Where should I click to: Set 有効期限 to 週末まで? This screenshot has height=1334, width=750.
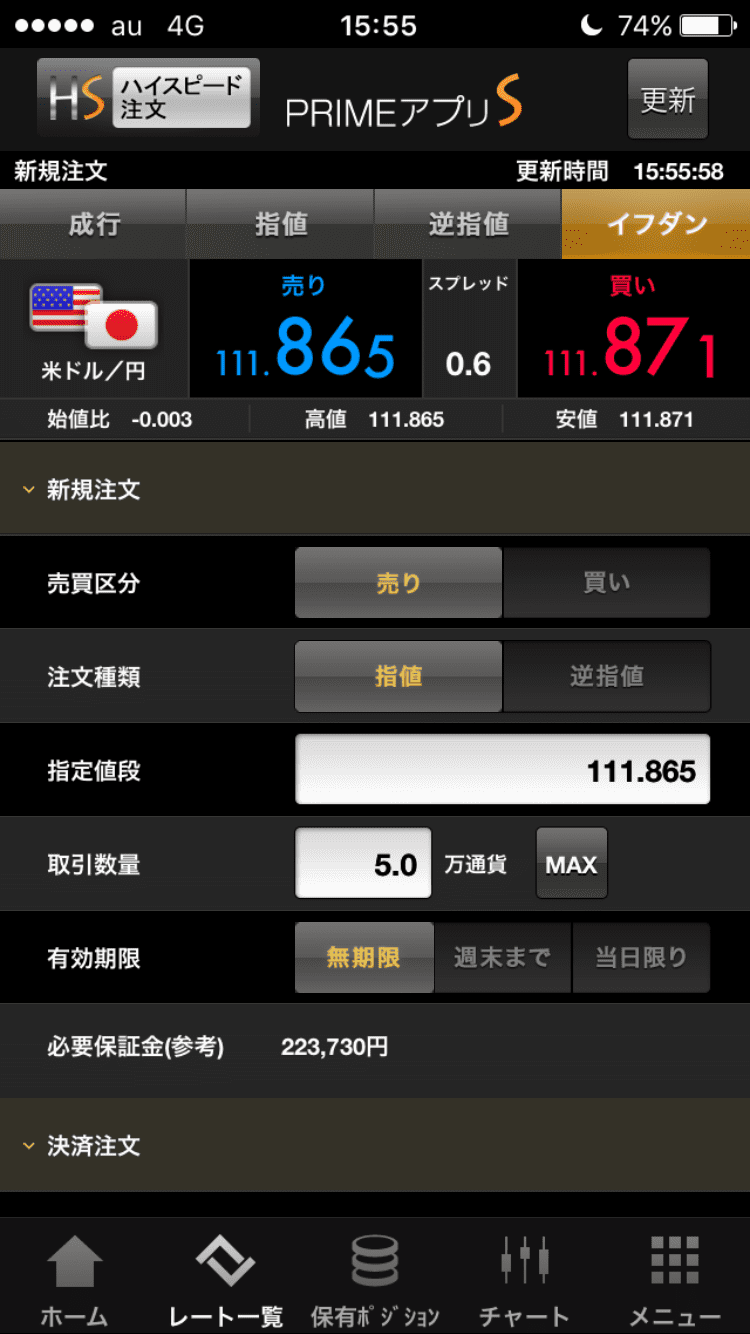(502, 958)
